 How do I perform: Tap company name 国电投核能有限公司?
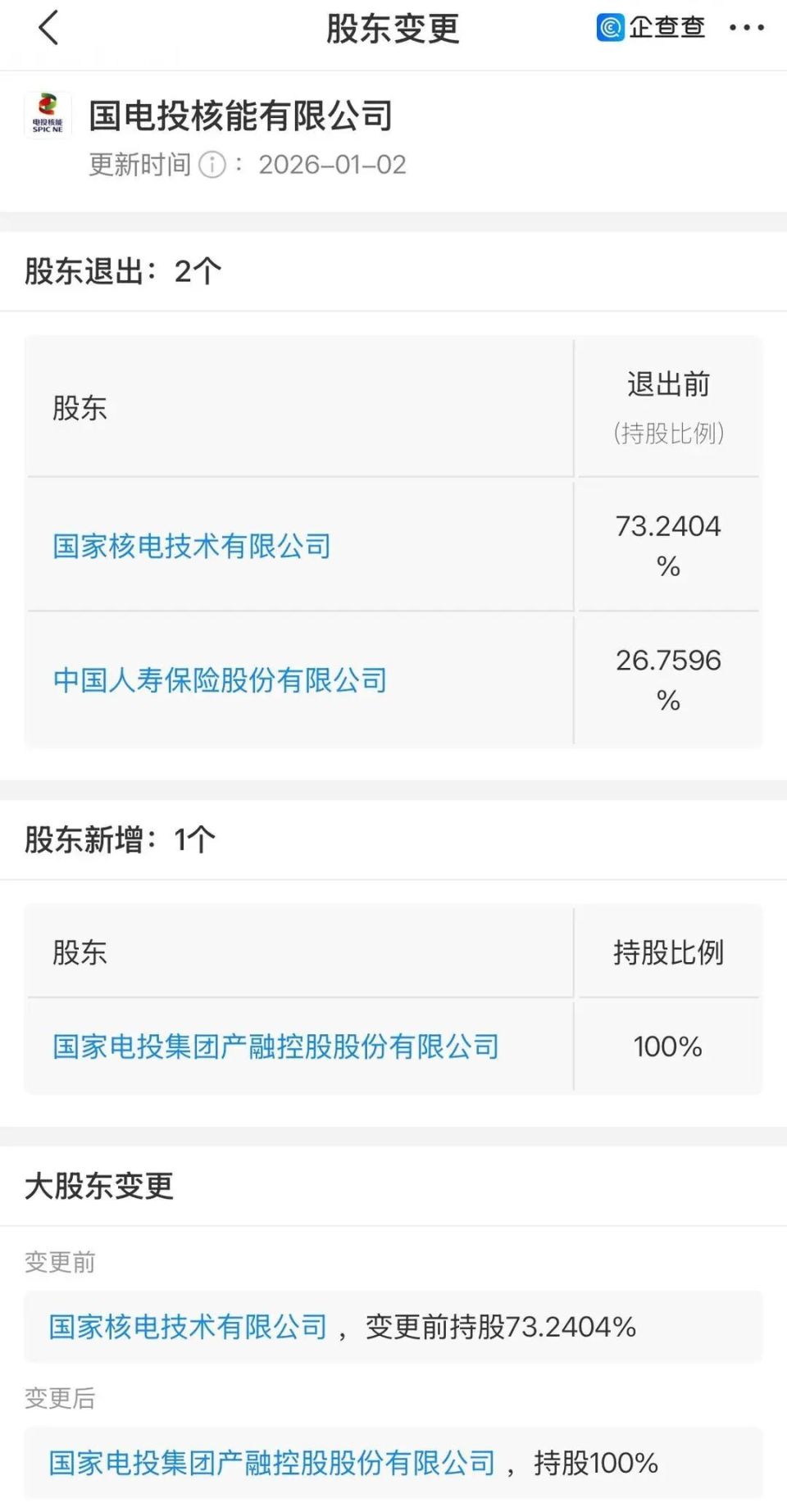242,114
